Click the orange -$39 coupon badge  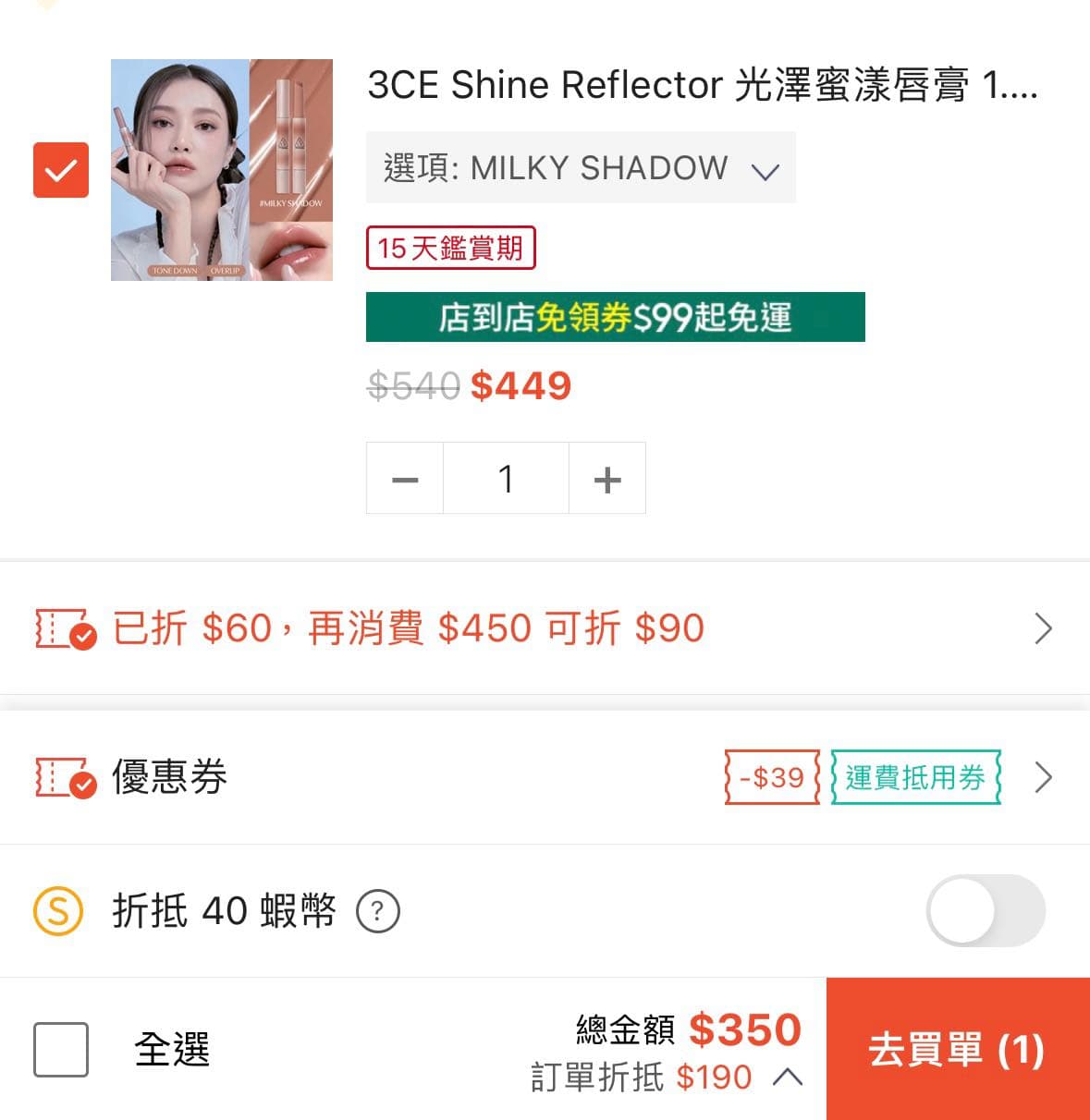pos(771,777)
